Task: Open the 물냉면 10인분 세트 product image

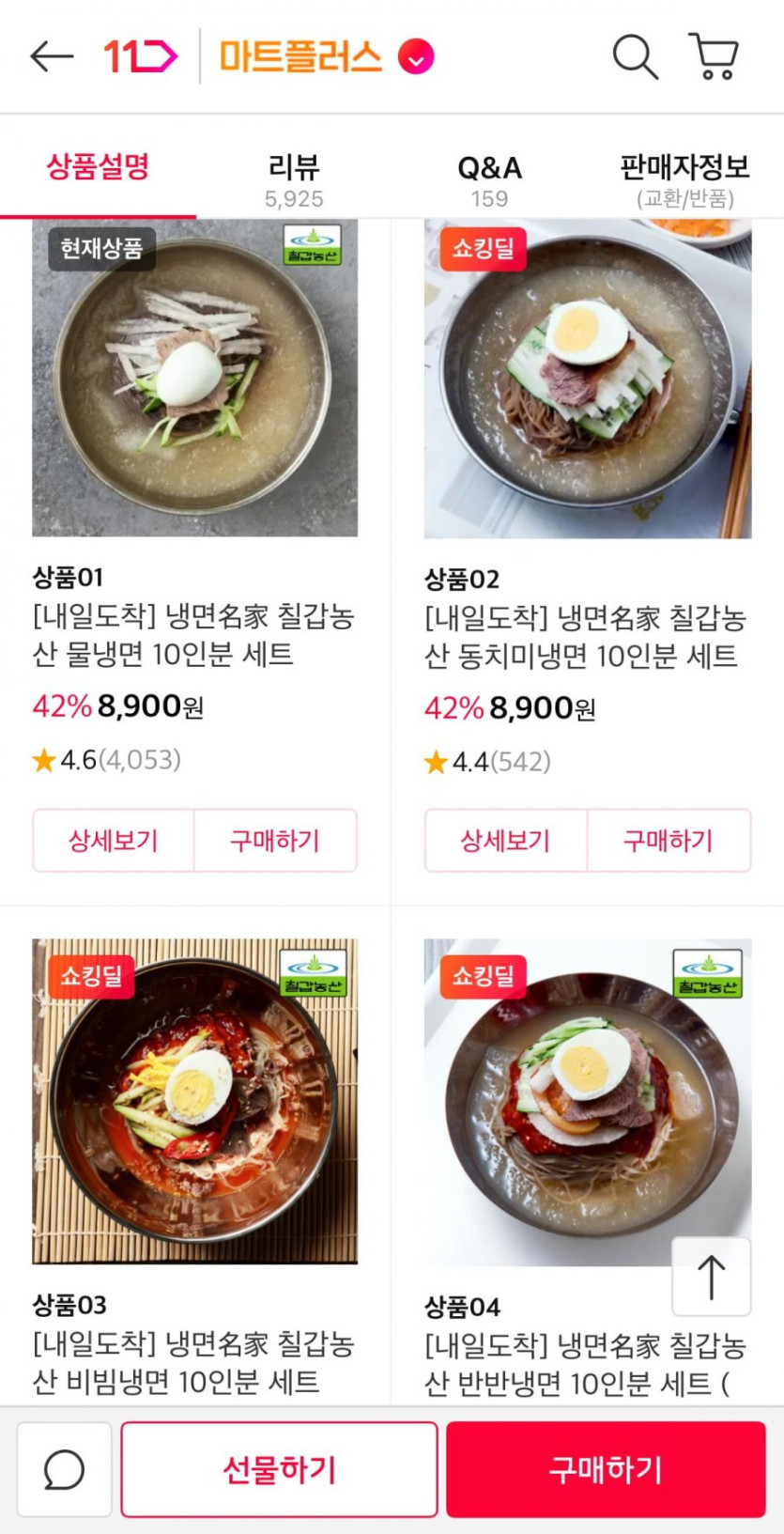Action: click(x=195, y=378)
